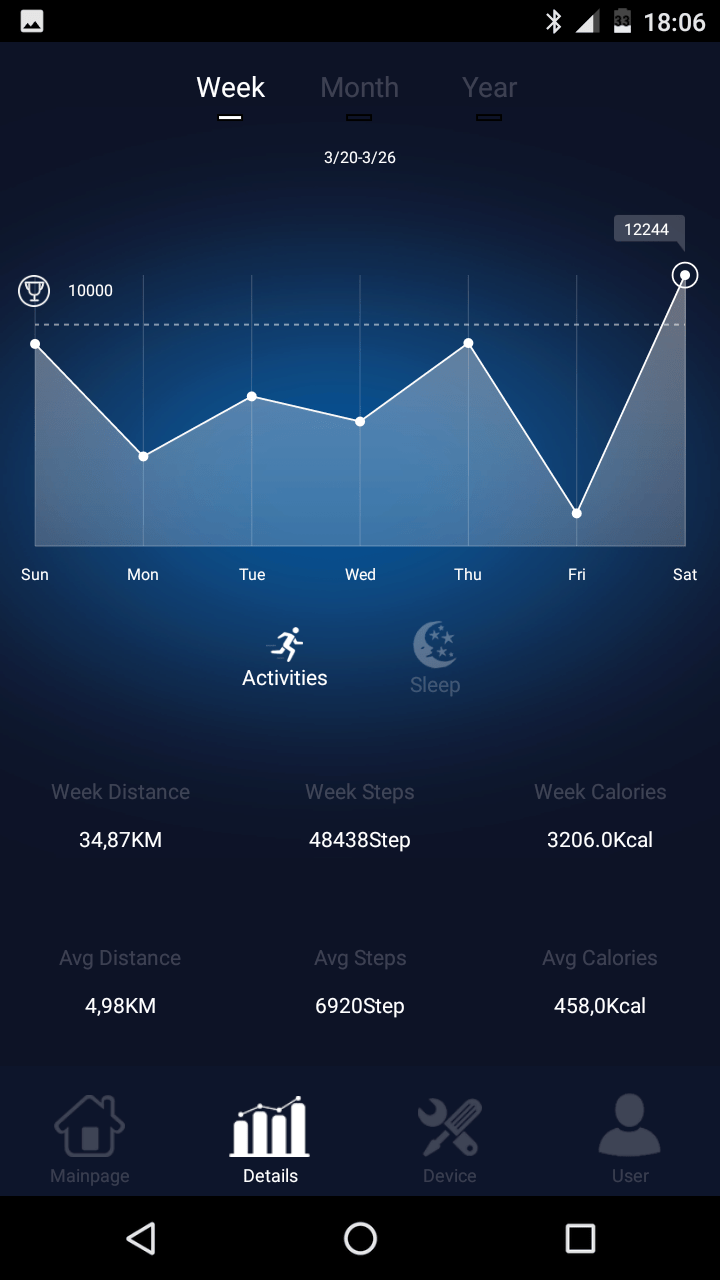Select Friday's point on the chart
The height and width of the screenshot is (1280, 720).
(x=577, y=513)
